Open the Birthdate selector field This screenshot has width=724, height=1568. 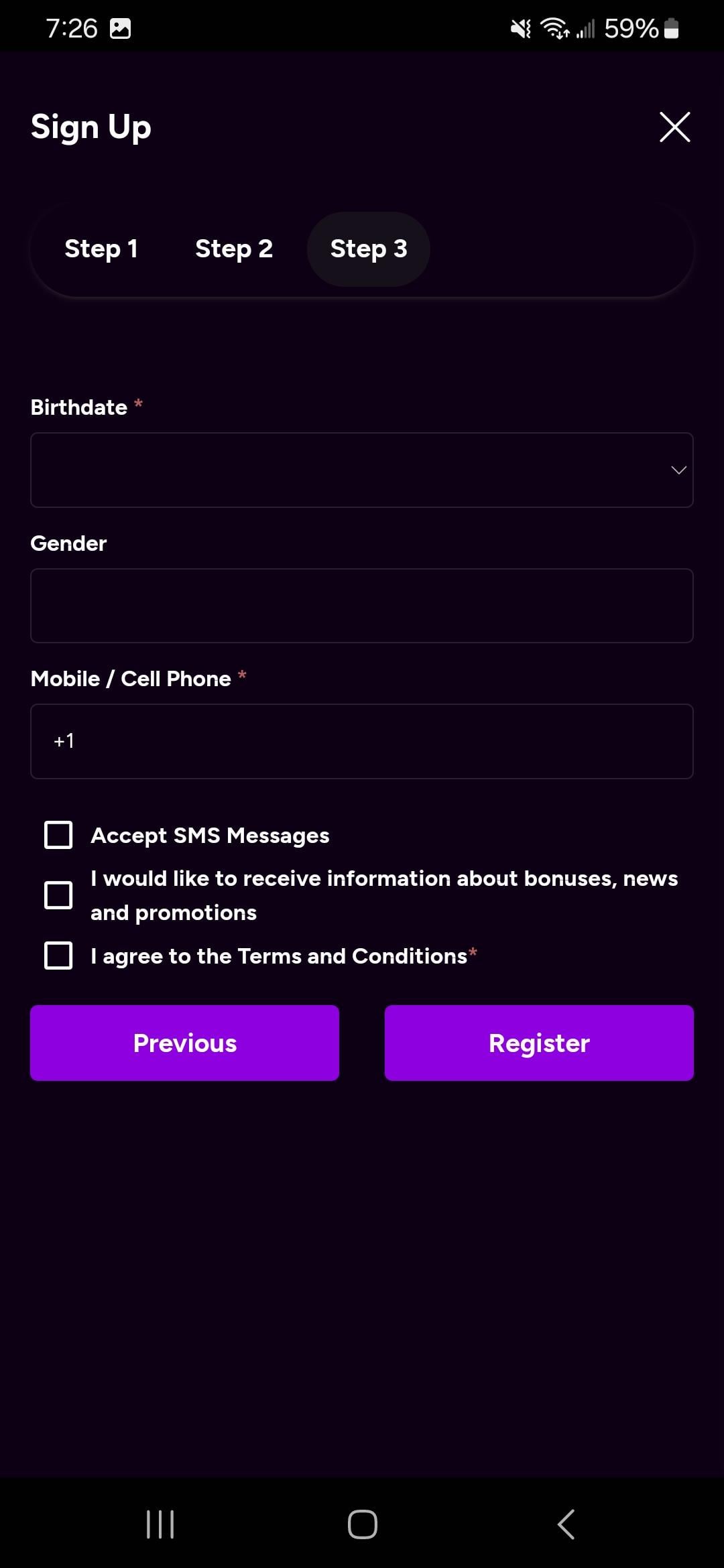[362, 470]
